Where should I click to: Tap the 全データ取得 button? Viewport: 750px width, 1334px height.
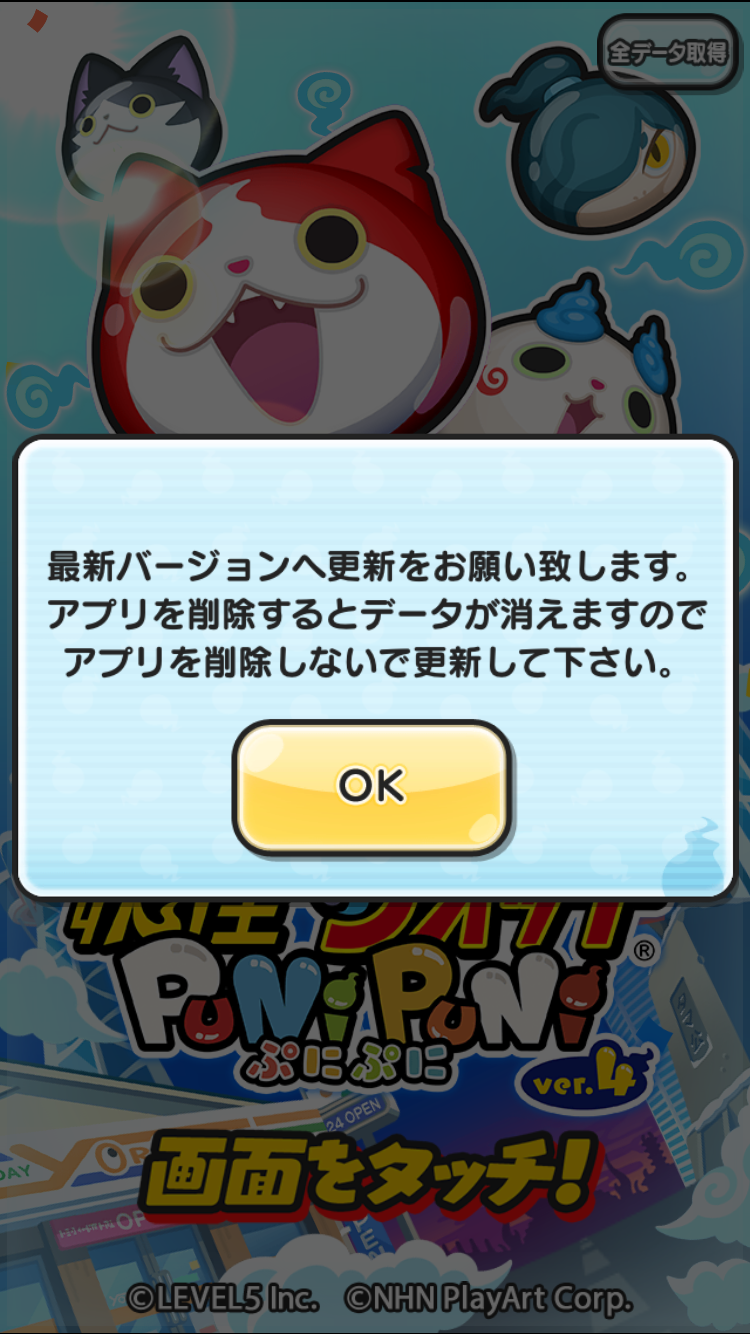point(668,52)
